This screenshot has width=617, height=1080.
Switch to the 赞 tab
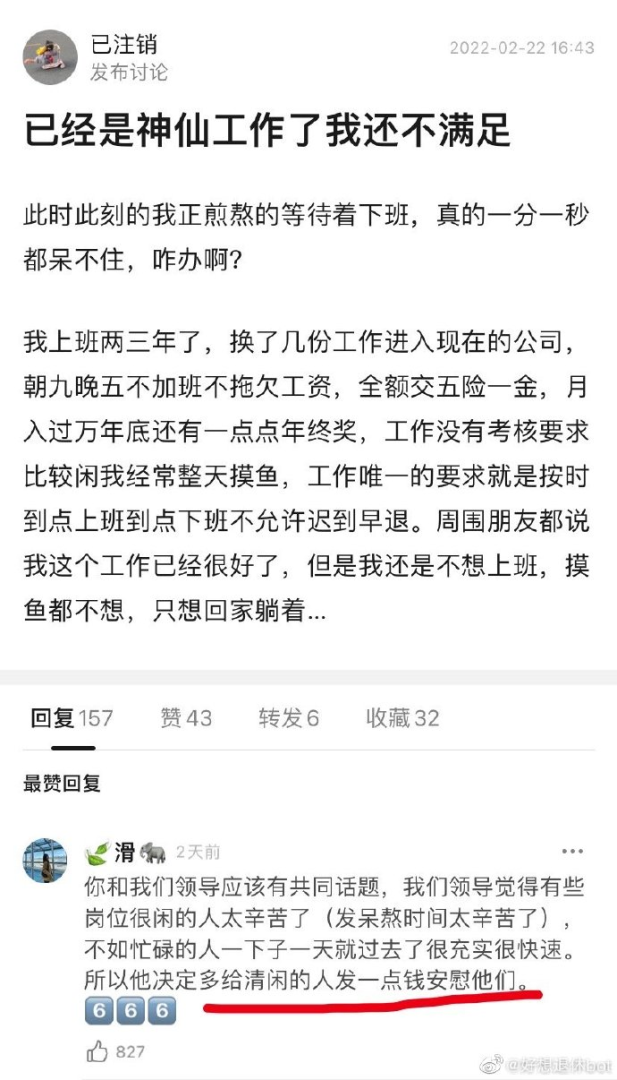(x=186, y=718)
